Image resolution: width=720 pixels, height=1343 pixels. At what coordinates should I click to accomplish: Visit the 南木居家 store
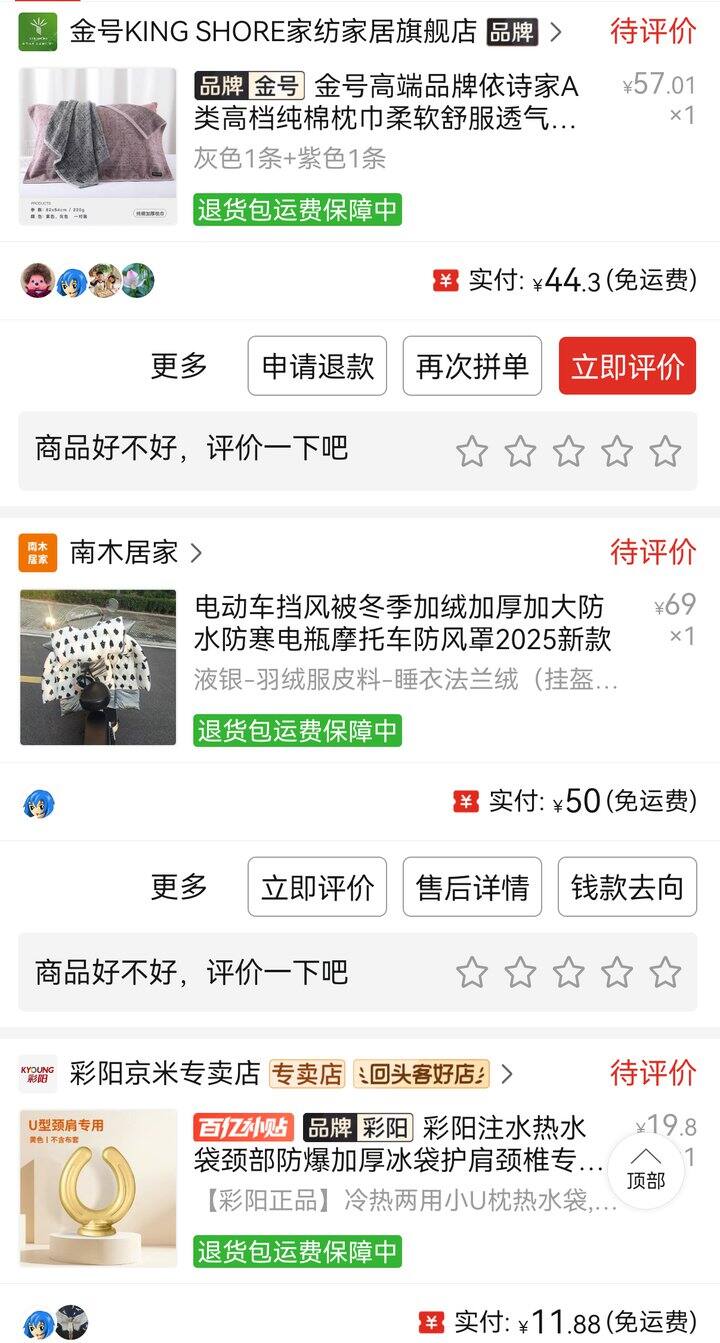click(x=124, y=552)
